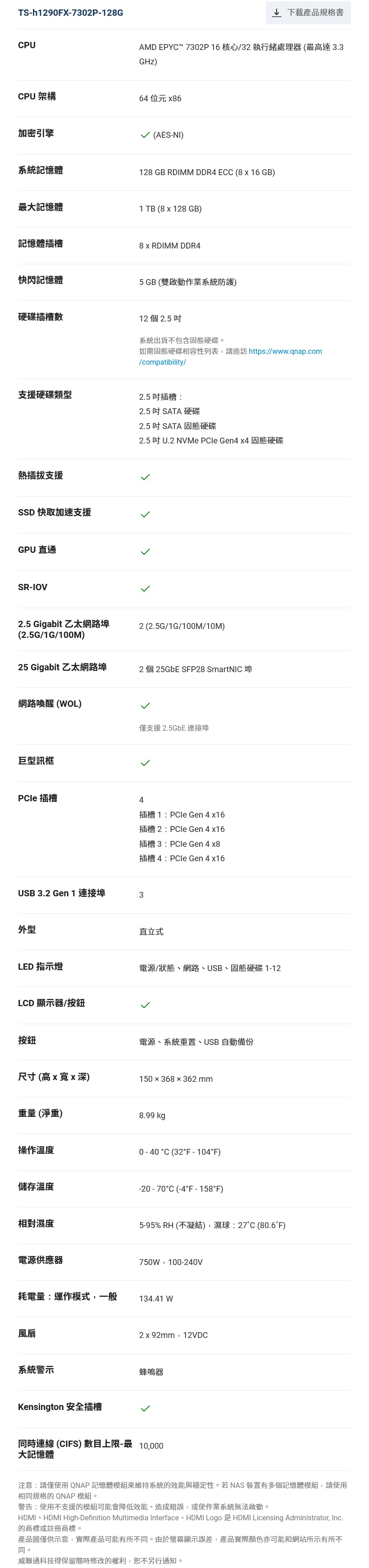Download the product spec sheet
This screenshot has height=1568, width=369.
click(308, 13)
